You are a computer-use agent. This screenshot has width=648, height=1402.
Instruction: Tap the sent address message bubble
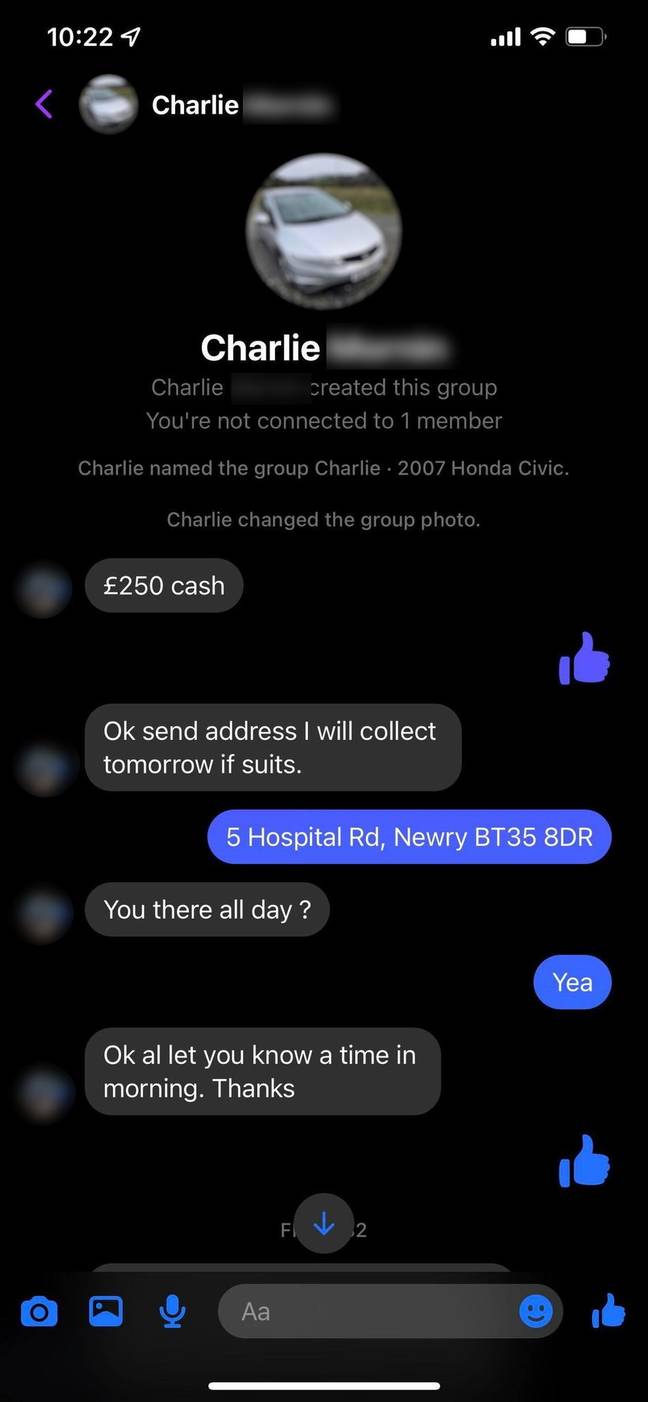tap(409, 837)
